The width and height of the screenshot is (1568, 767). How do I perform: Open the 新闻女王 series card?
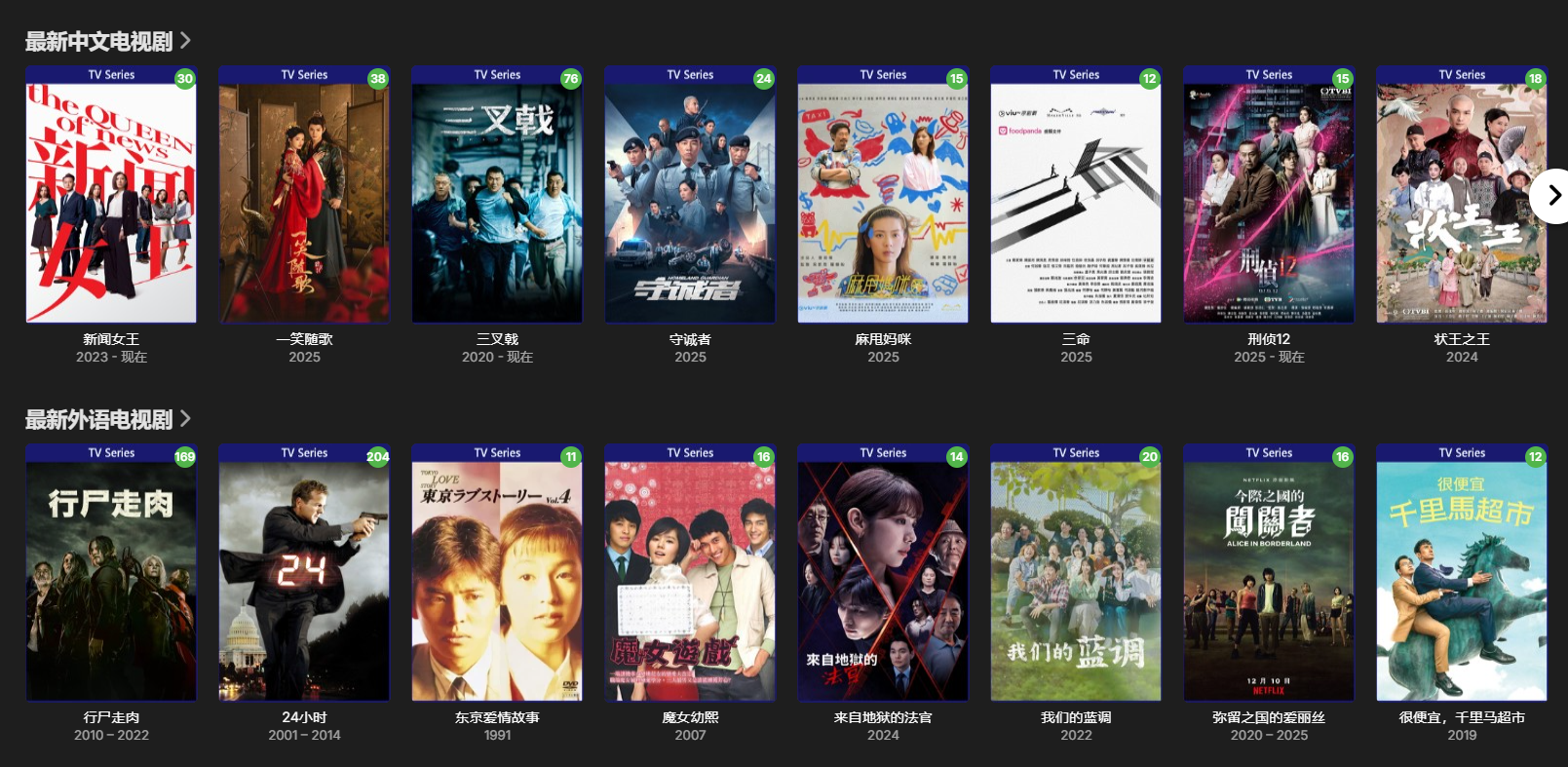coord(111,203)
